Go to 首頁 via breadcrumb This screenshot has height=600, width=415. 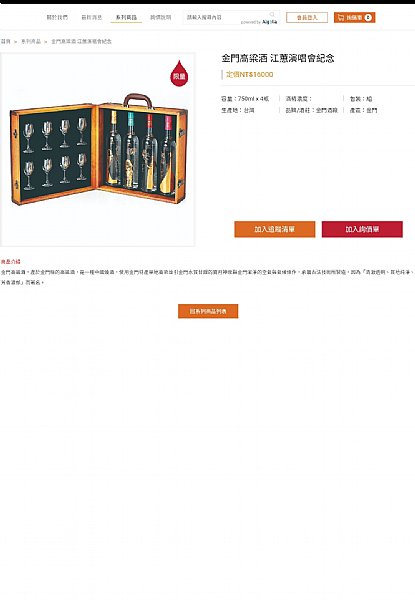(5, 41)
